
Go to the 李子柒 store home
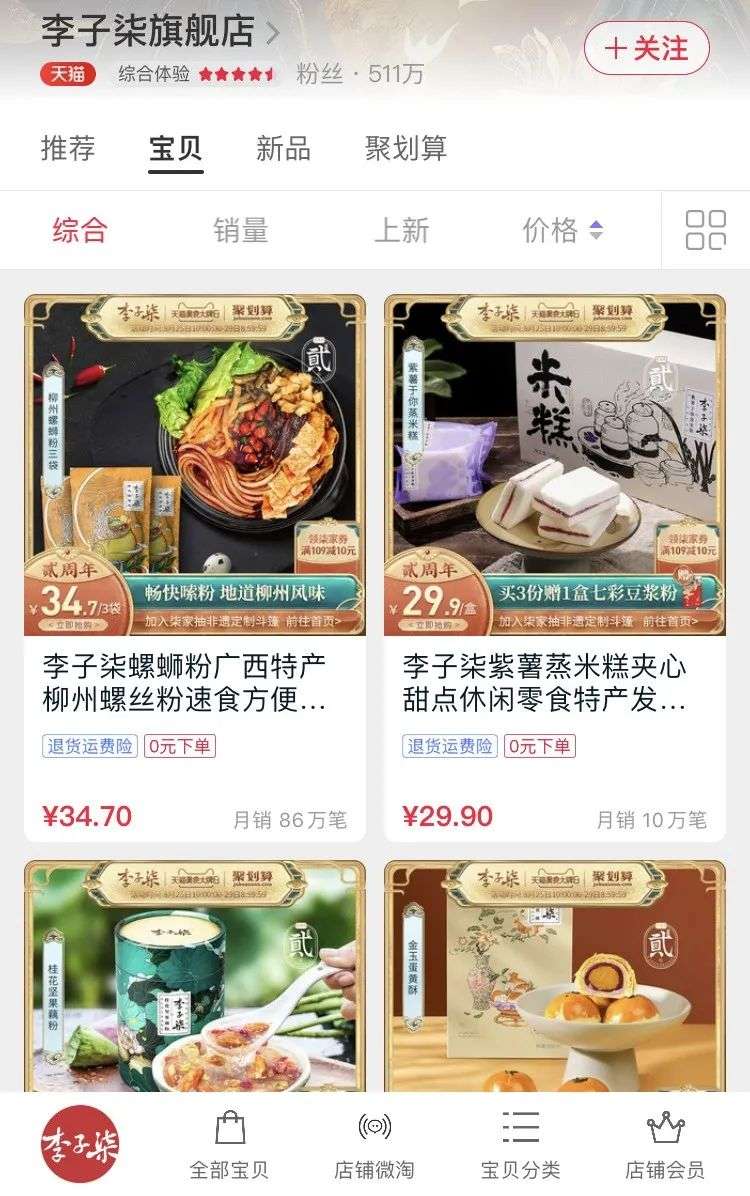point(79,1143)
